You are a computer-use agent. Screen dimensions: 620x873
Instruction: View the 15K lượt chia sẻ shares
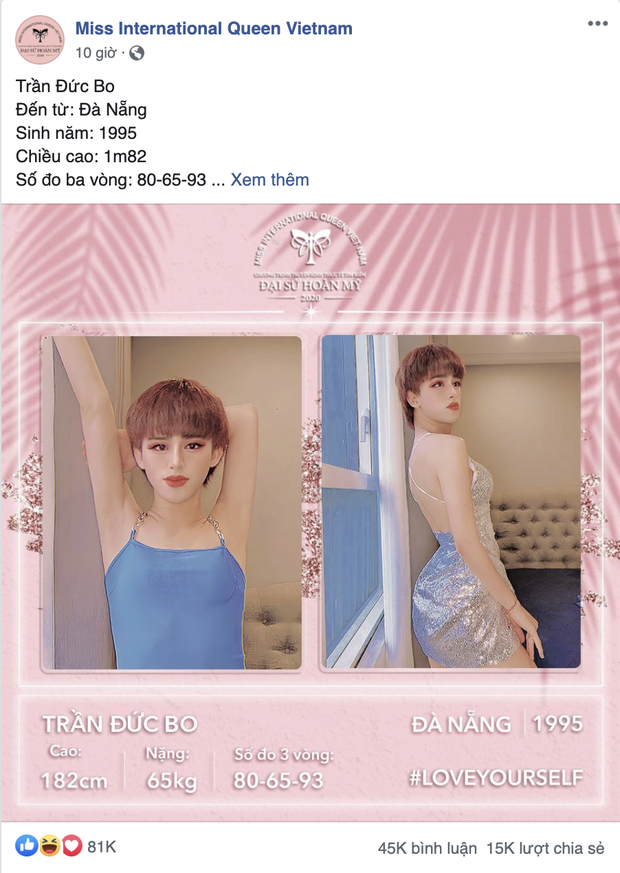[x=545, y=848]
